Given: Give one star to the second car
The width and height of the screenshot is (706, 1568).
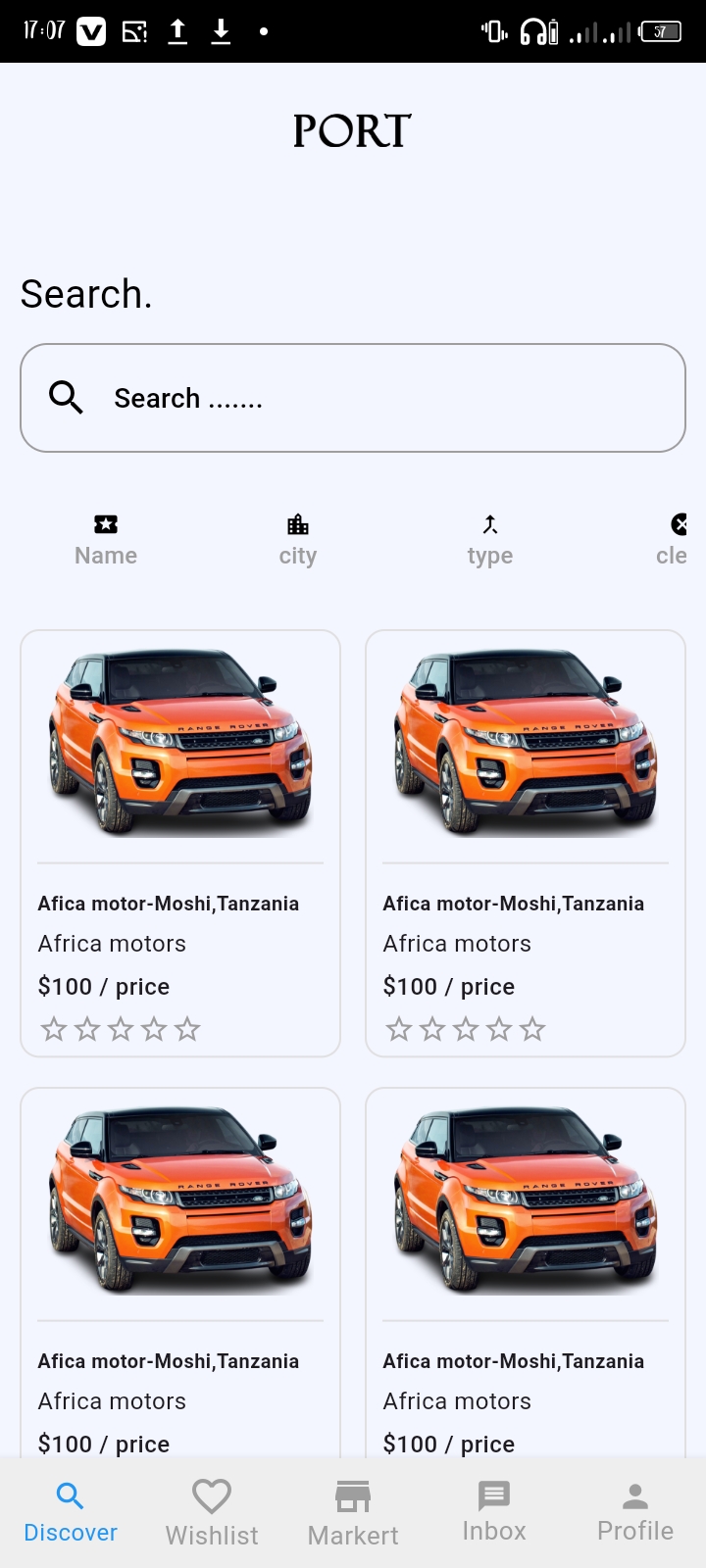Looking at the screenshot, I should pos(398,1028).
